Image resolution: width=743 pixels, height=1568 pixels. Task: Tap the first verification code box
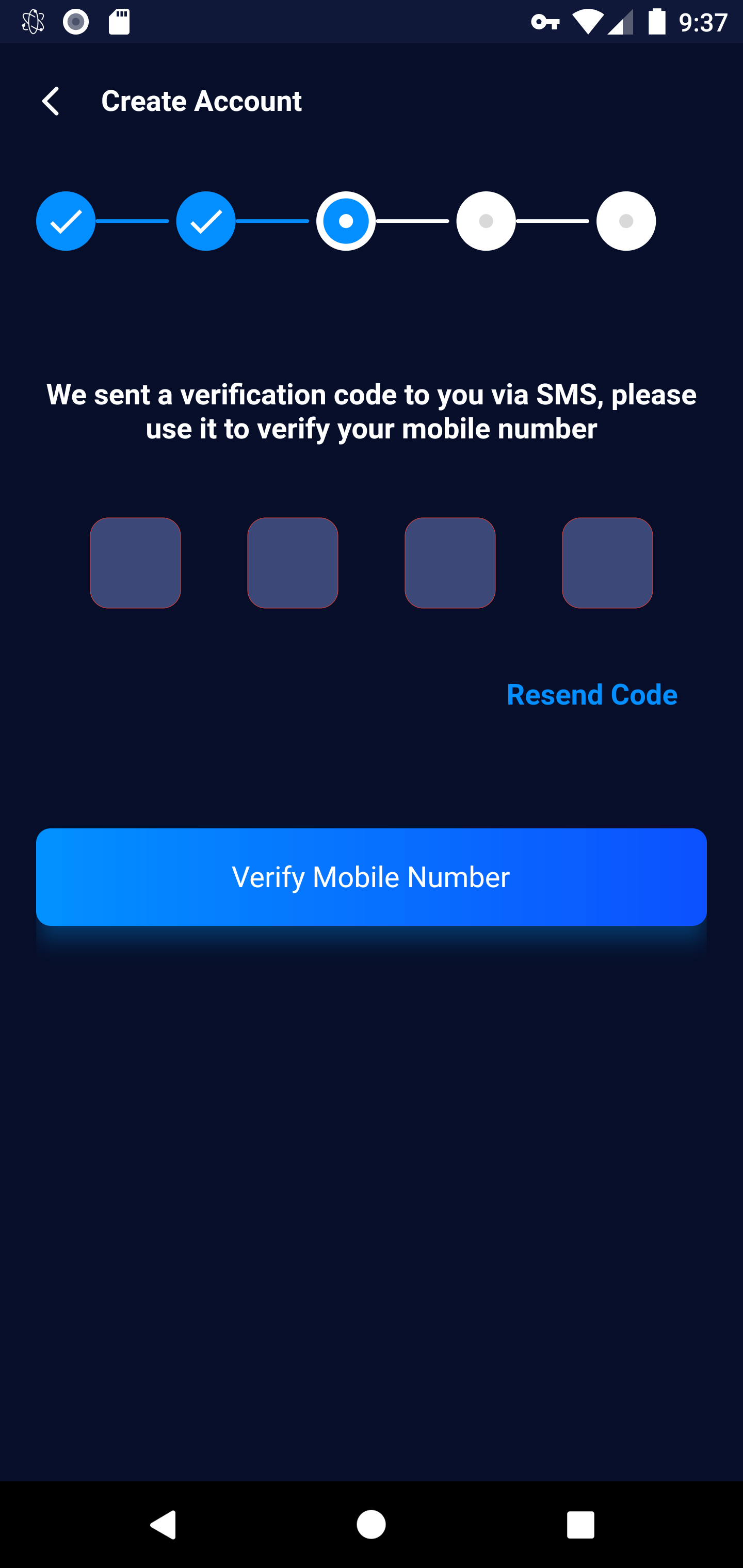[x=135, y=562]
